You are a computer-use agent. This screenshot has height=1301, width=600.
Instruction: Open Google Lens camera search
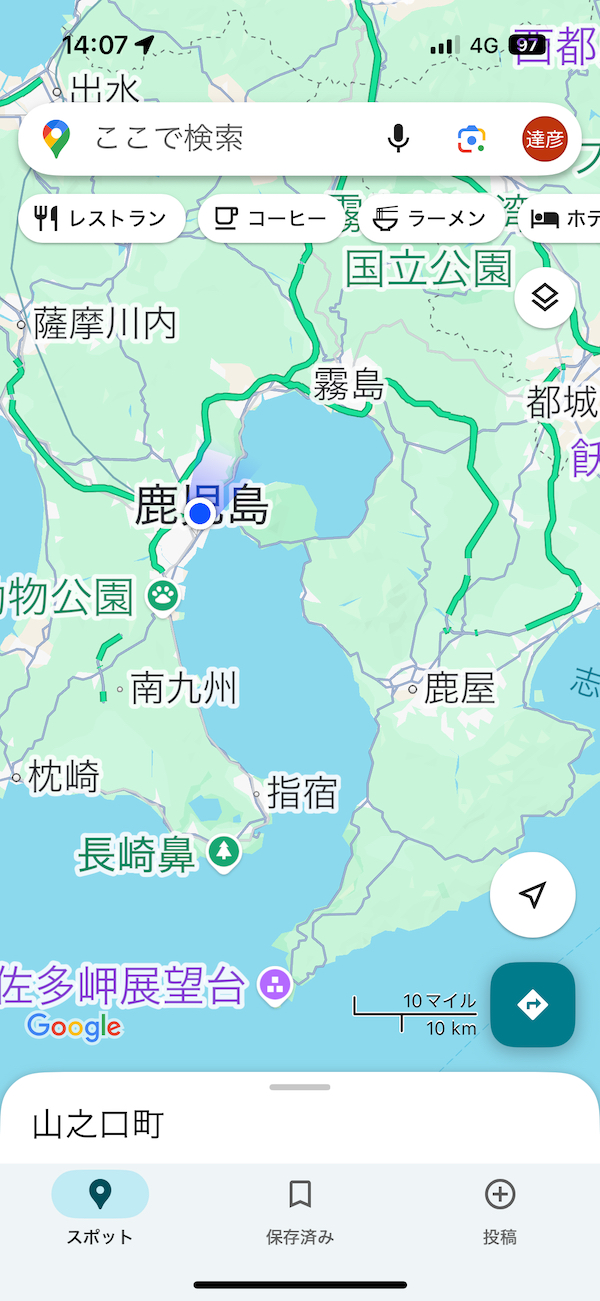coord(472,139)
